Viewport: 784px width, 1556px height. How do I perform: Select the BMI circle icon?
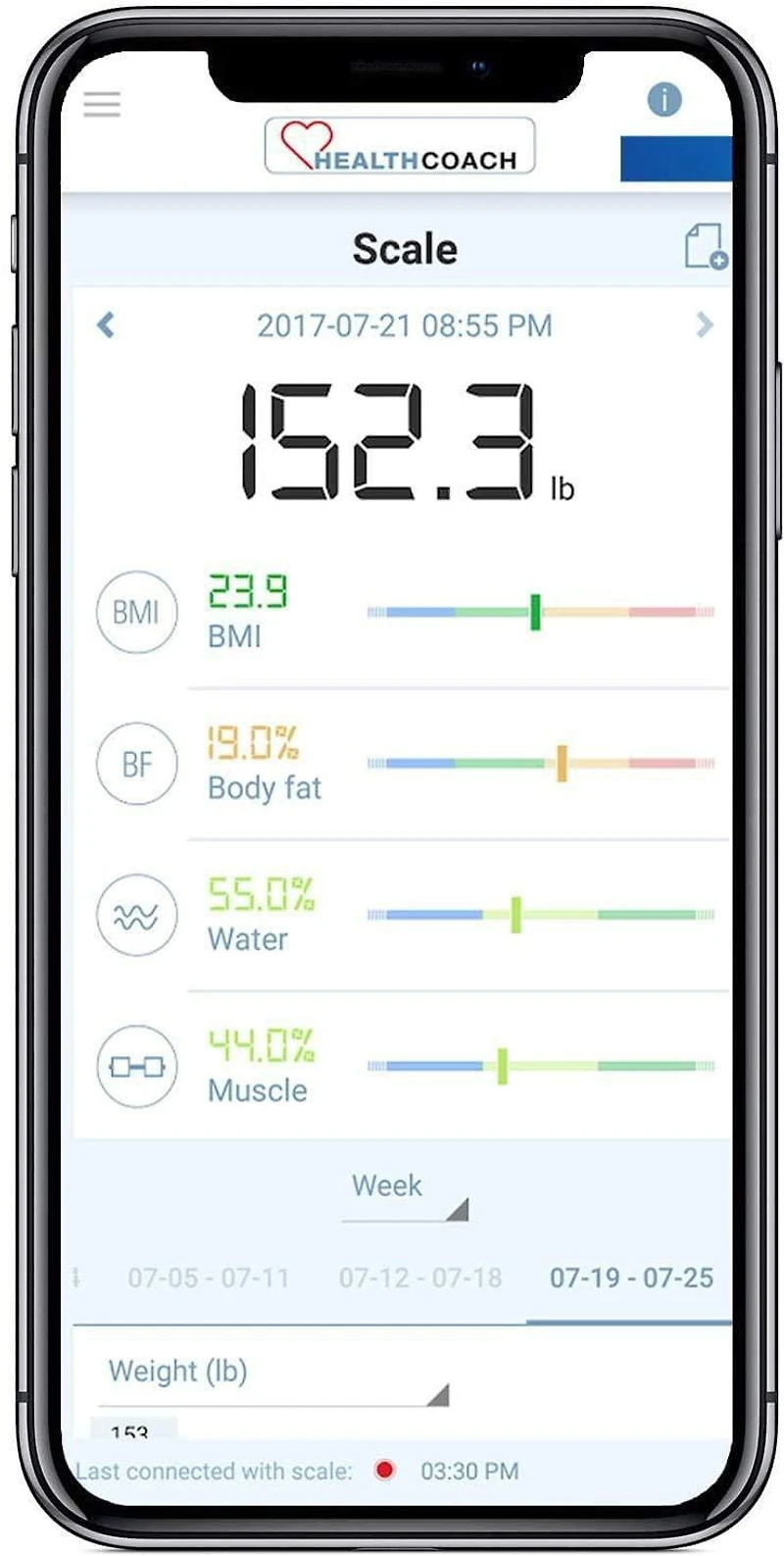[137, 612]
